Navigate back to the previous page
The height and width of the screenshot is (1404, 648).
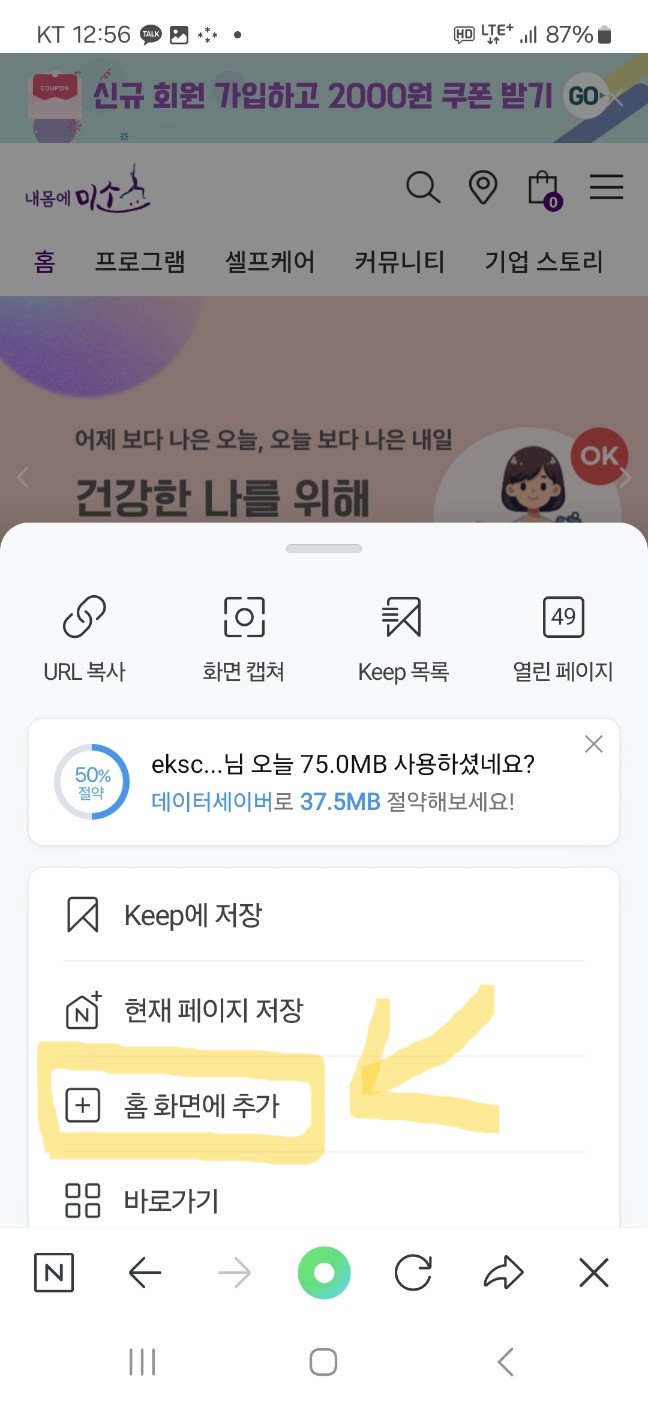pyautogui.click(x=146, y=1273)
